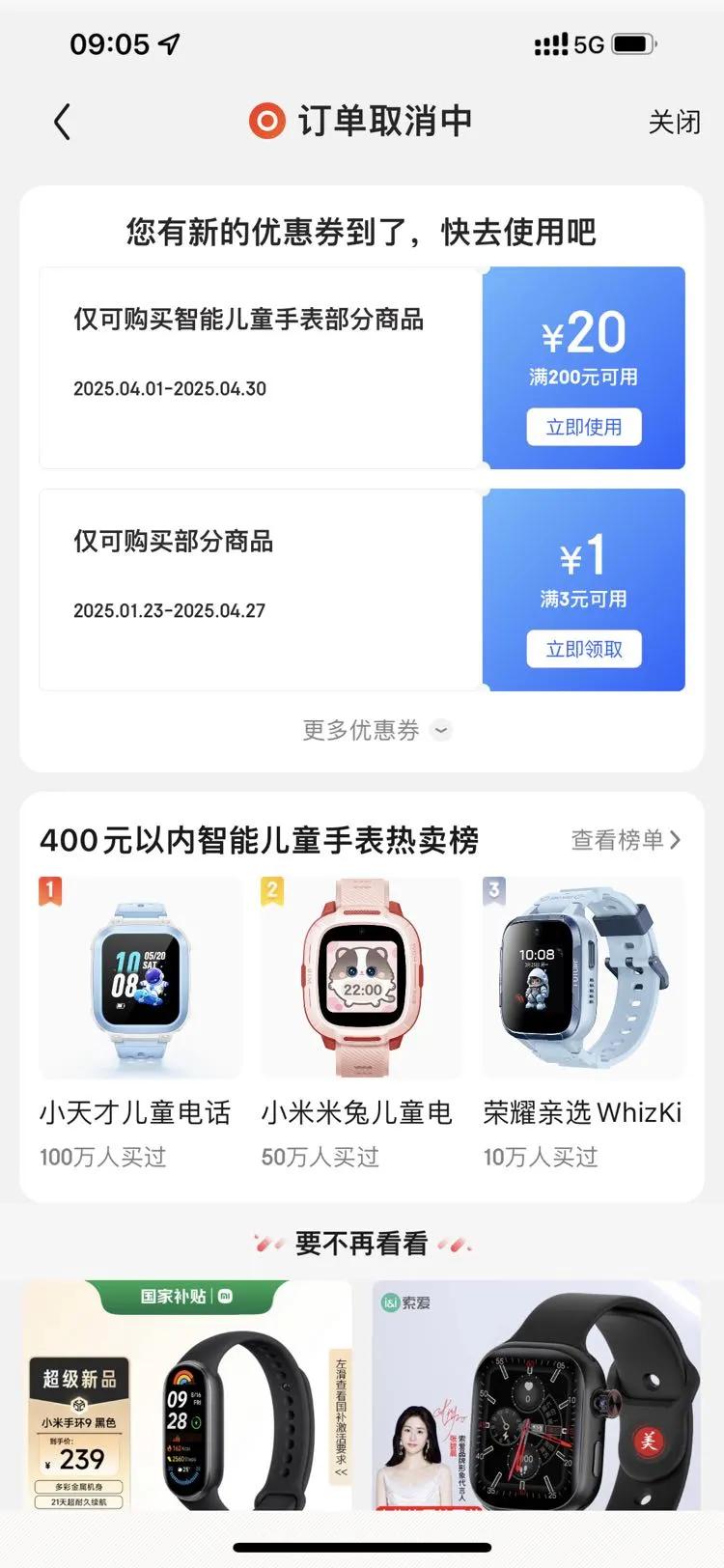
Task: Tap the signal strength bars icon
Action: click(550, 43)
